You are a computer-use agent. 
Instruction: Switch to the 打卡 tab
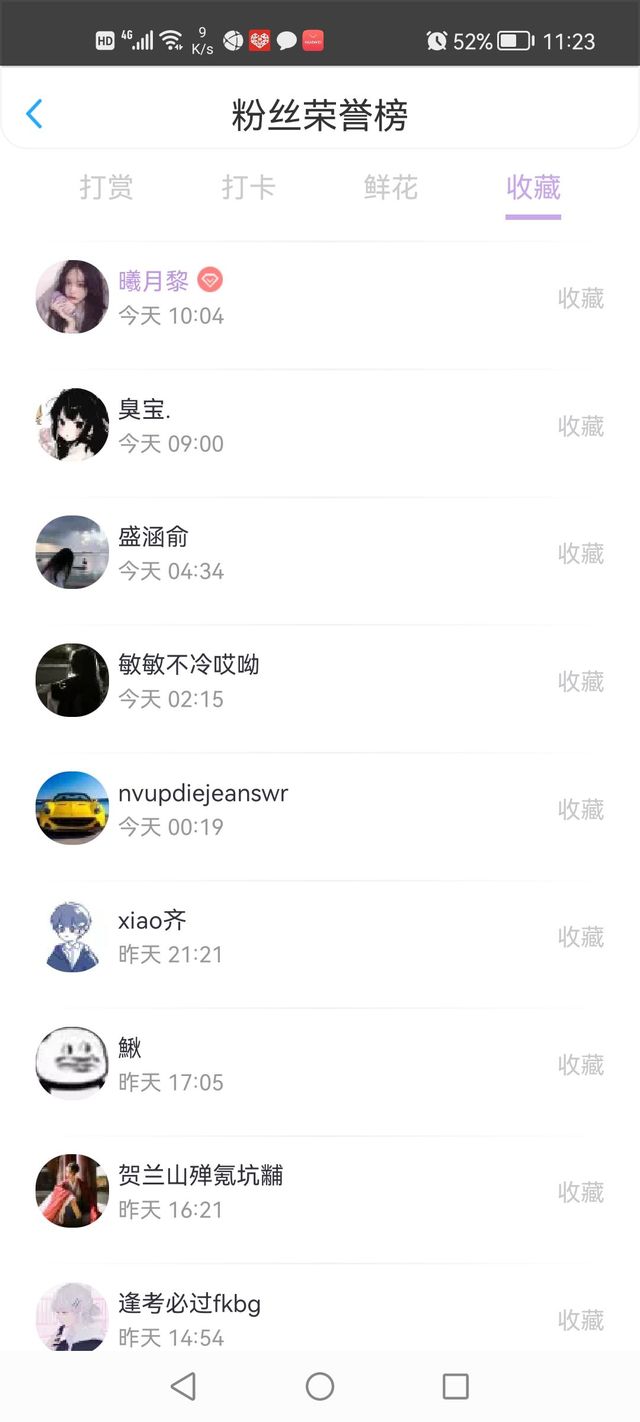coord(249,187)
